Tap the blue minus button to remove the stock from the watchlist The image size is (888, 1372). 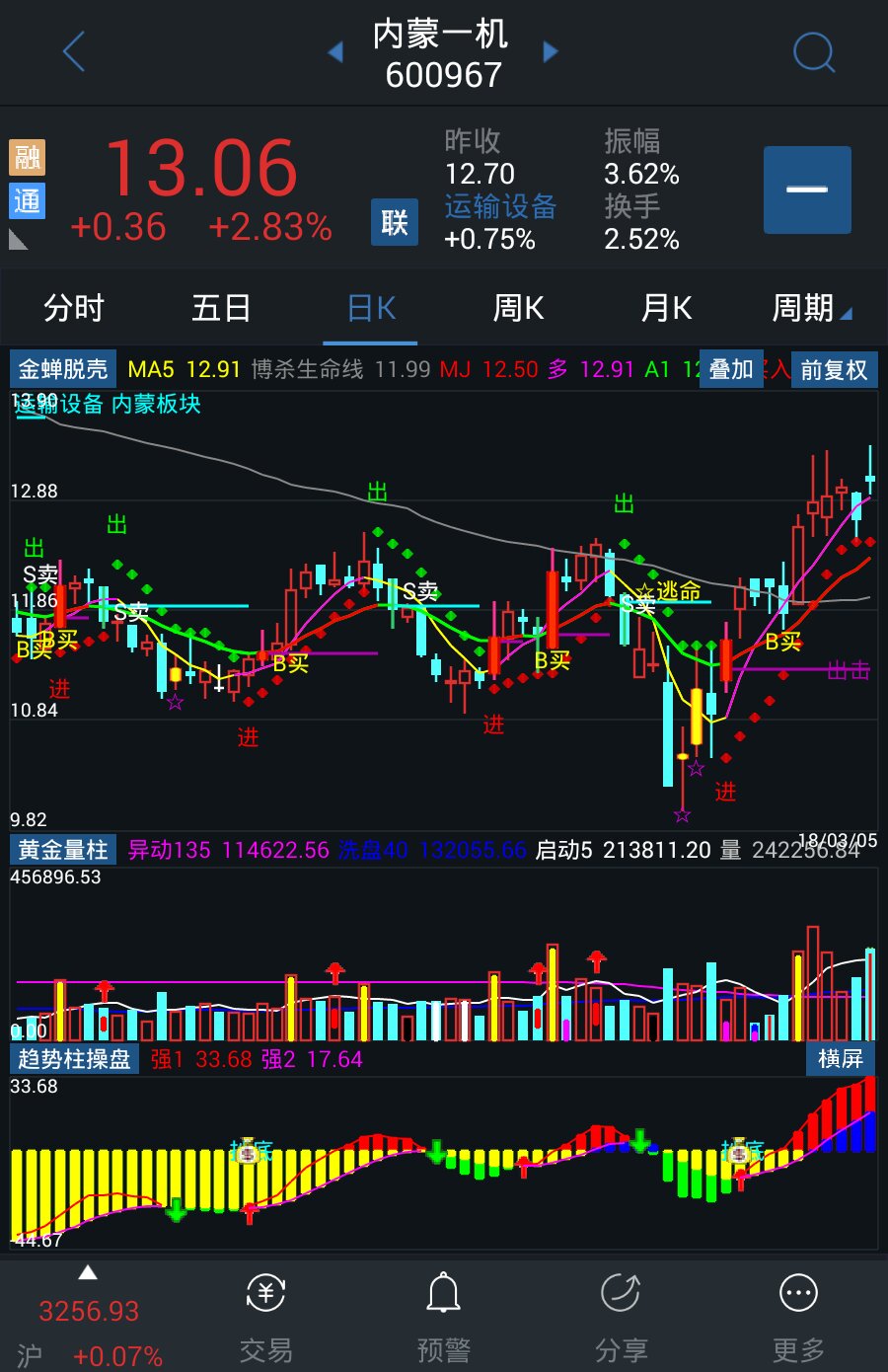[x=807, y=190]
